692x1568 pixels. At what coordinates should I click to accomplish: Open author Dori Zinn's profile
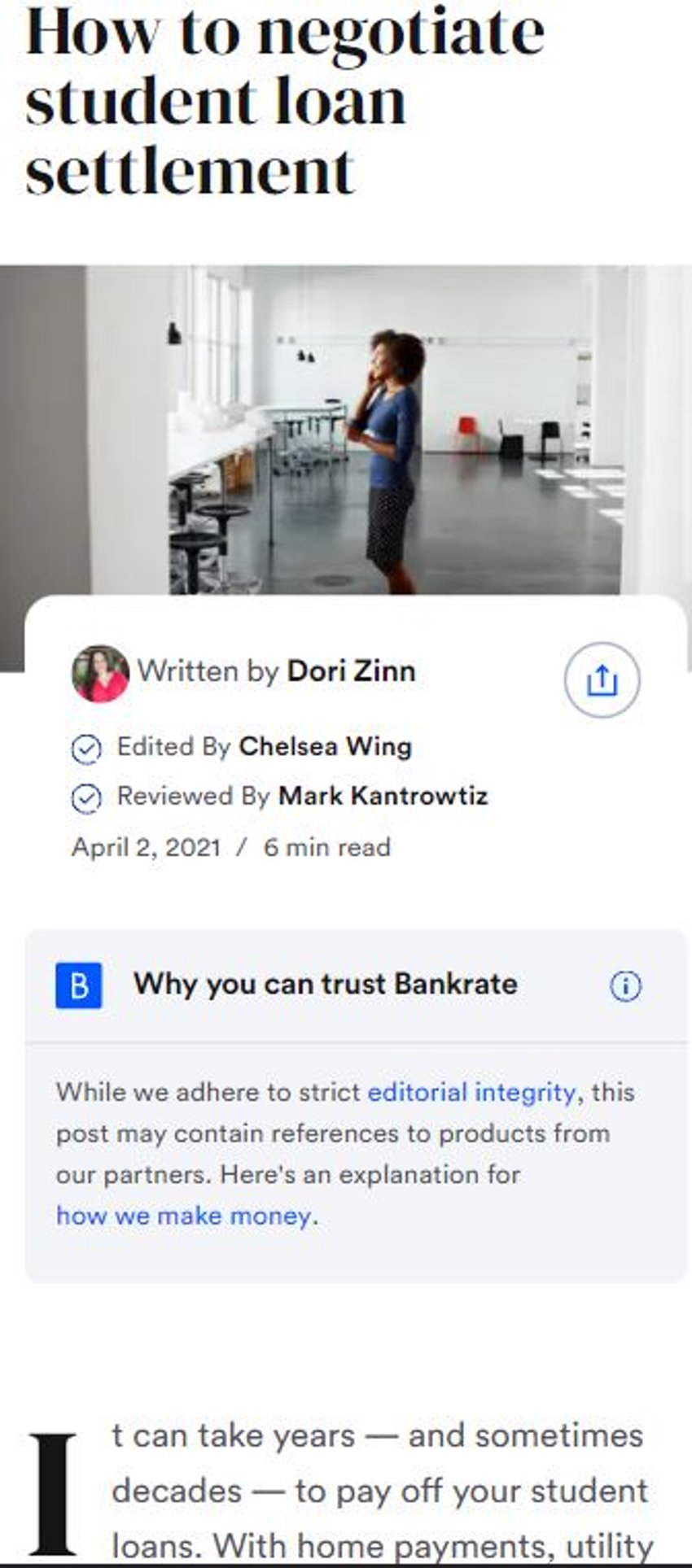point(351,671)
